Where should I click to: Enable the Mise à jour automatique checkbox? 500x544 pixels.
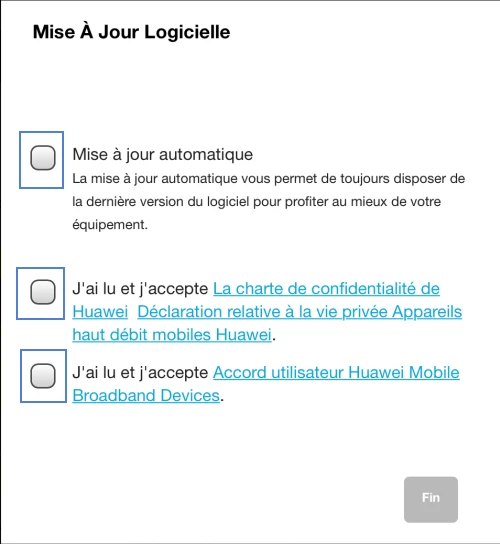pyautogui.click(x=43, y=158)
